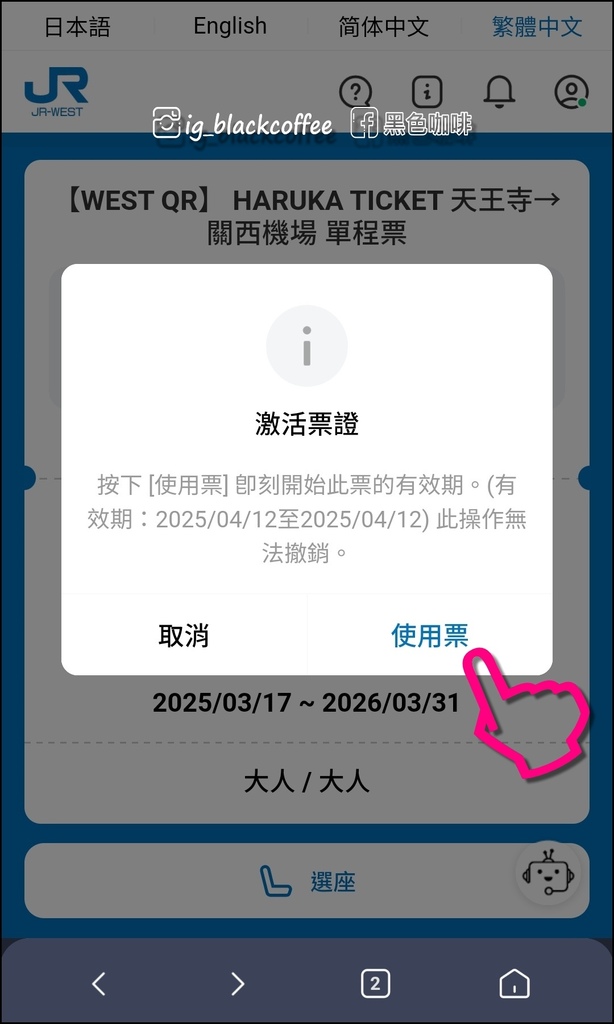Go forward with the browser forward arrow

coord(238,983)
